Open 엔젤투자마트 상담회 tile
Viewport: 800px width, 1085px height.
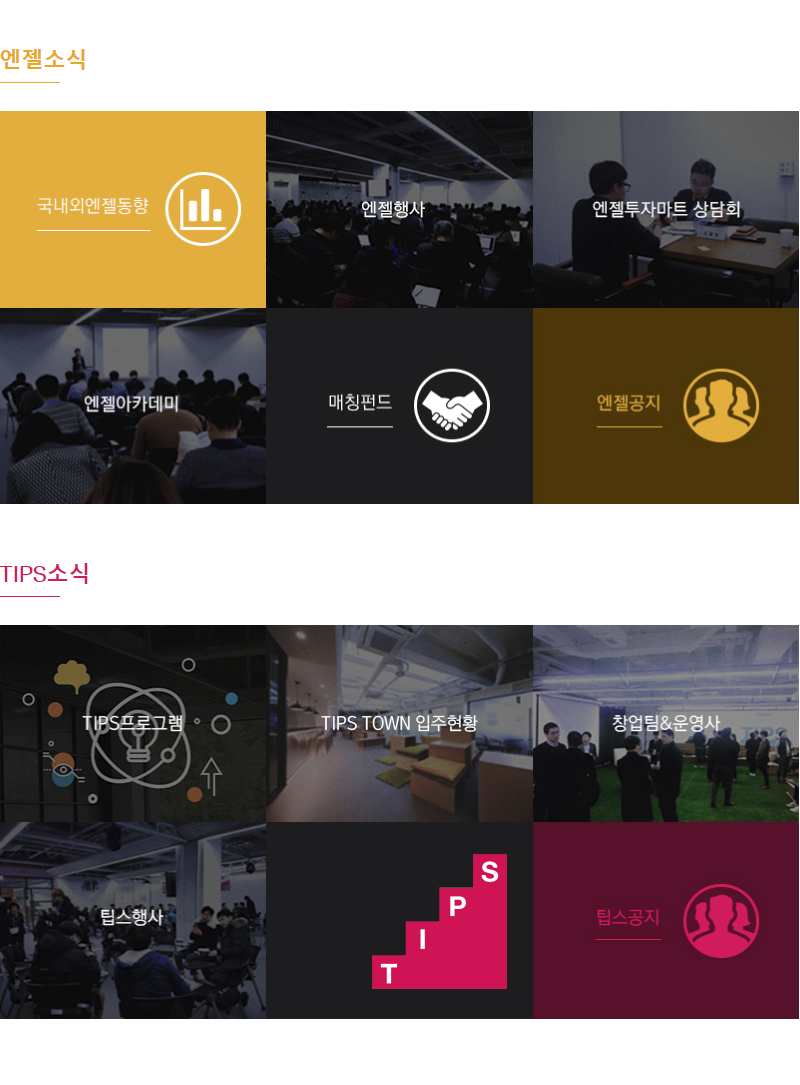pos(666,209)
